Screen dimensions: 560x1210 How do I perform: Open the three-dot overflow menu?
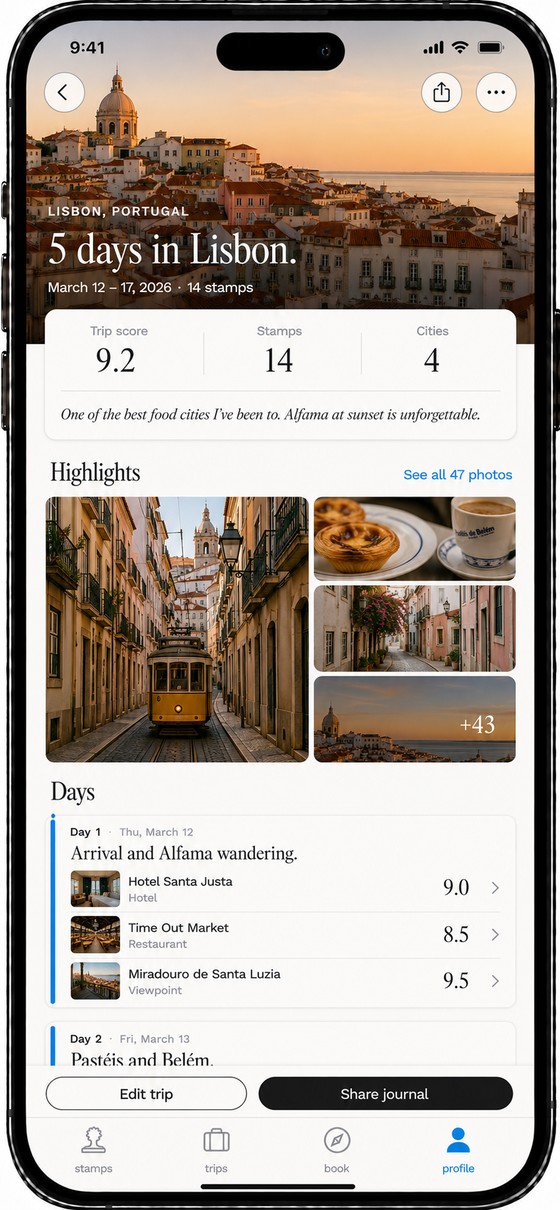[496, 93]
